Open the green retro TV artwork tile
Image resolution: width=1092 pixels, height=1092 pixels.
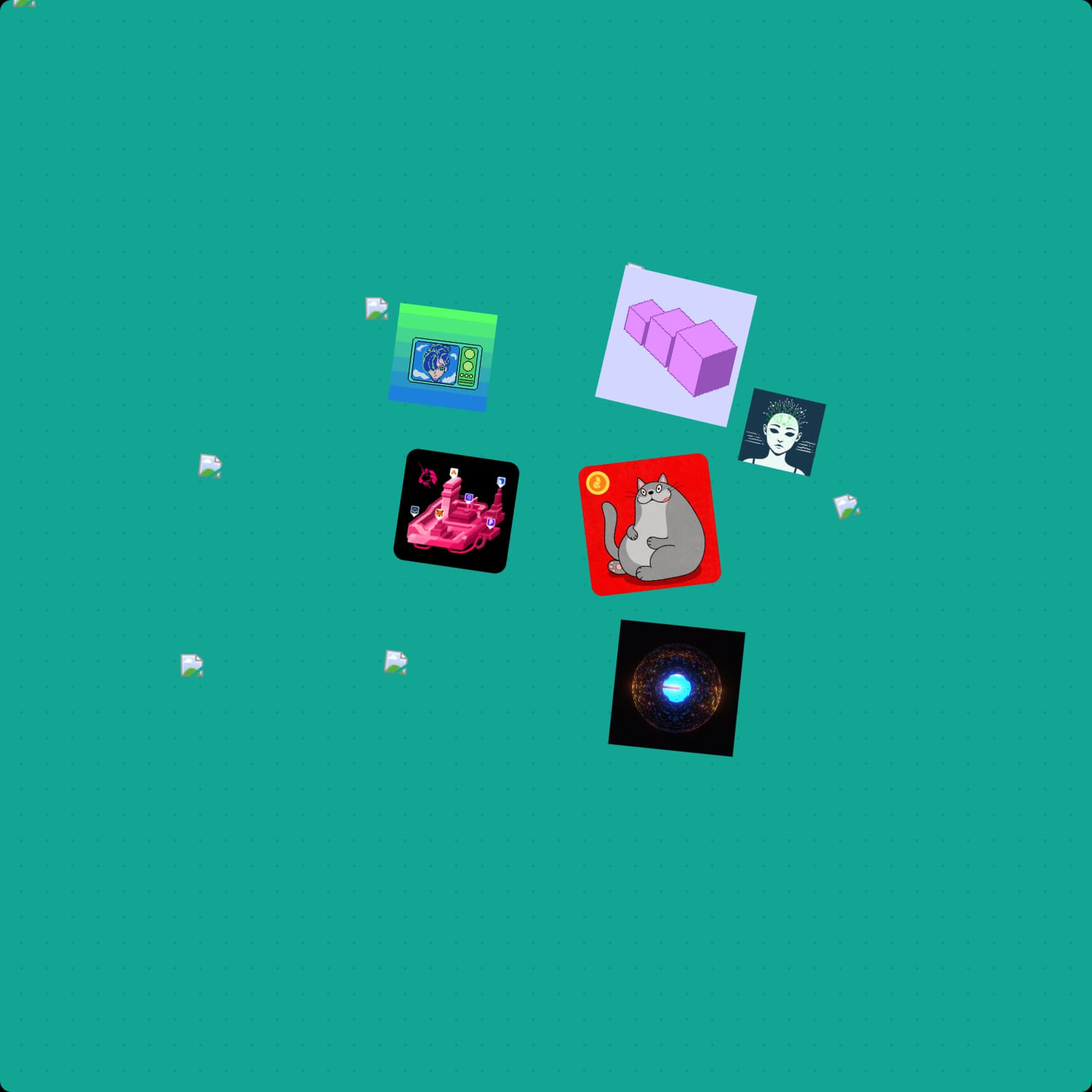click(x=443, y=358)
